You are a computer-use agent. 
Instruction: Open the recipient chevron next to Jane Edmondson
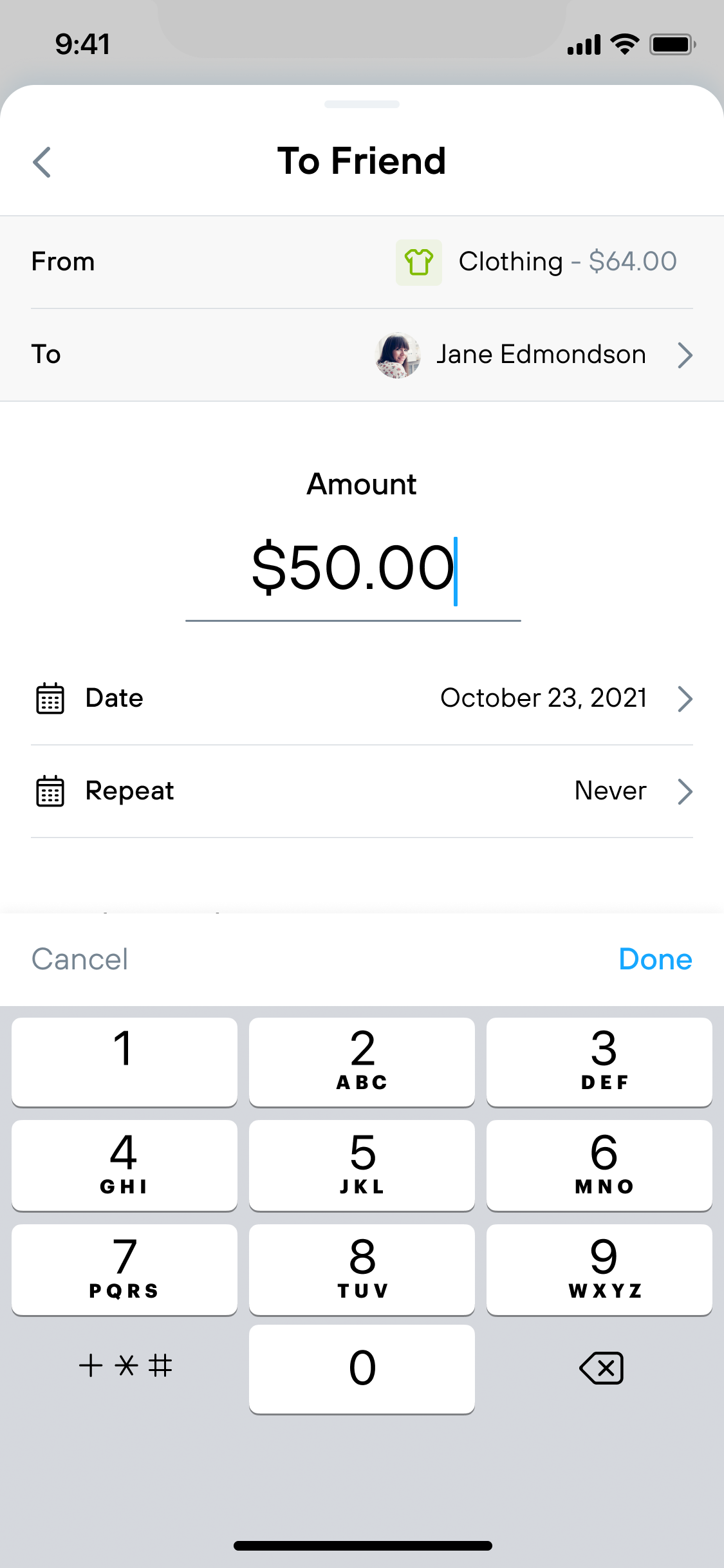(x=685, y=355)
